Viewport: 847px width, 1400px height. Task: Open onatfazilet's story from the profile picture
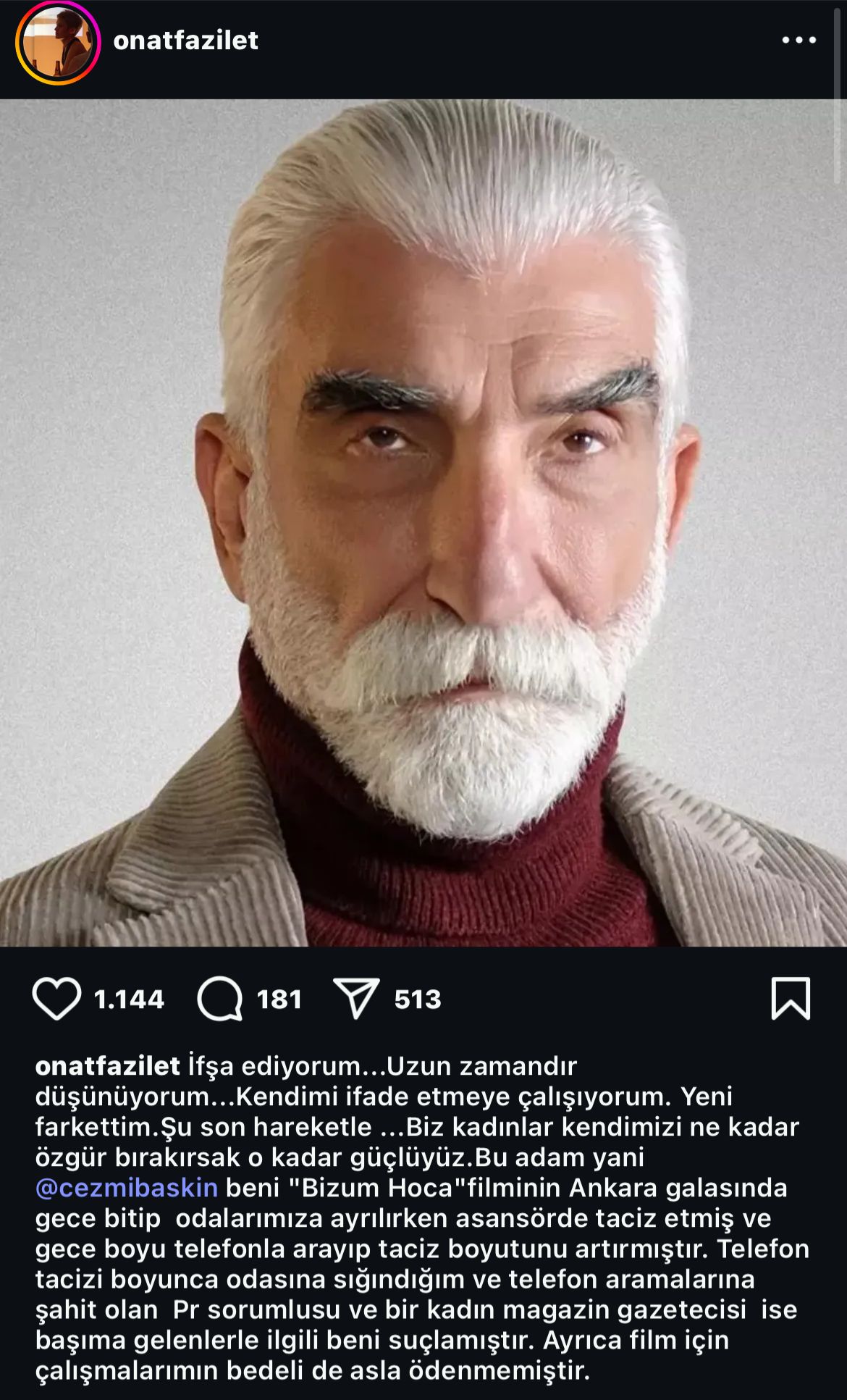click(x=57, y=43)
